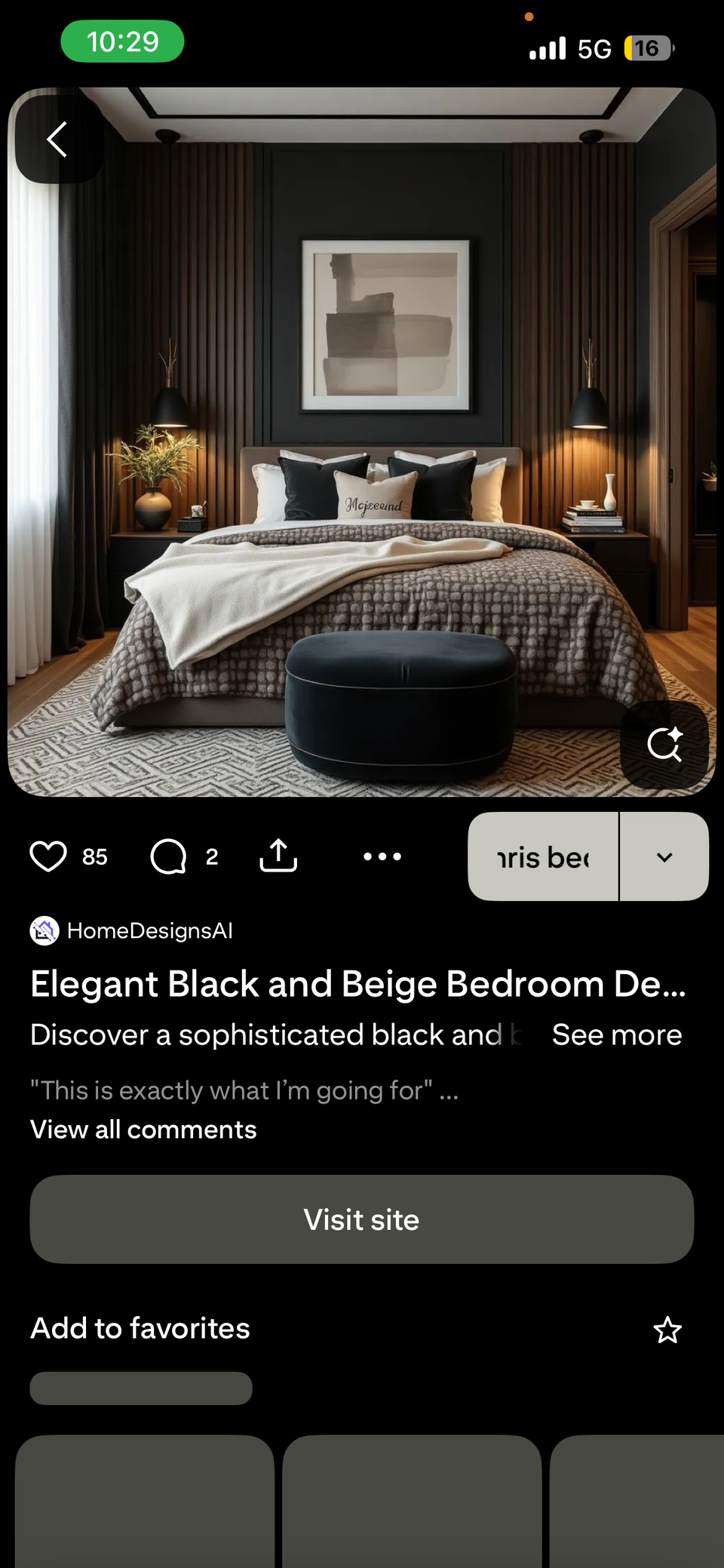Expand the board picker dropdown arrow
The image size is (724, 1568).
coord(664,857)
